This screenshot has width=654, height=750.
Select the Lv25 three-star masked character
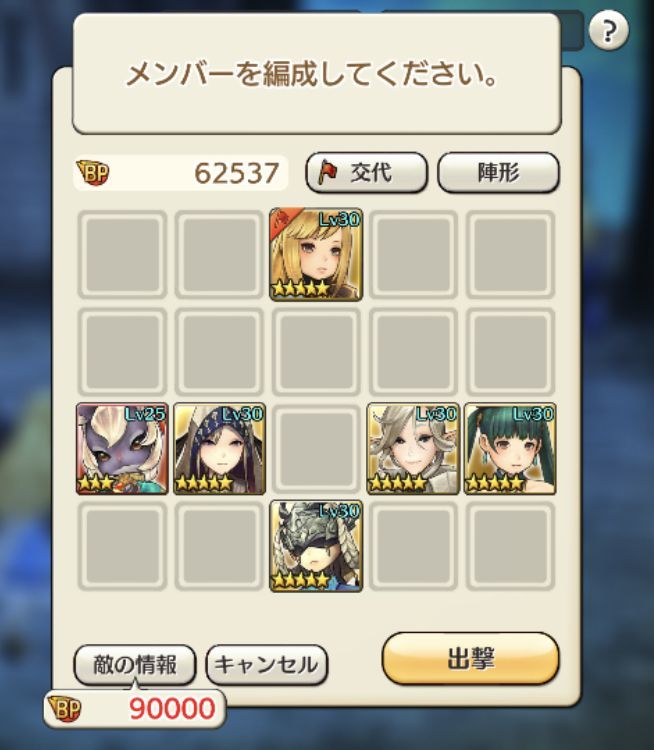[x=122, y=448]
